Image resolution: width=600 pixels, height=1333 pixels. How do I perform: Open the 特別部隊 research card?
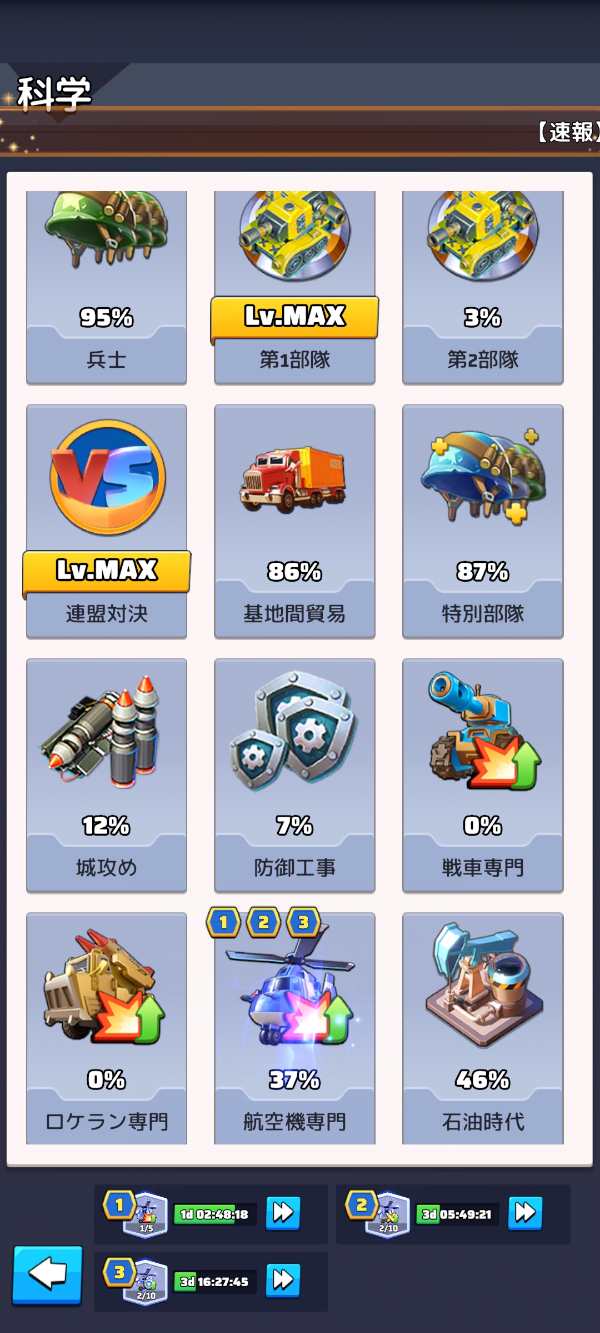pyautogui.click(x=482, y=520)
